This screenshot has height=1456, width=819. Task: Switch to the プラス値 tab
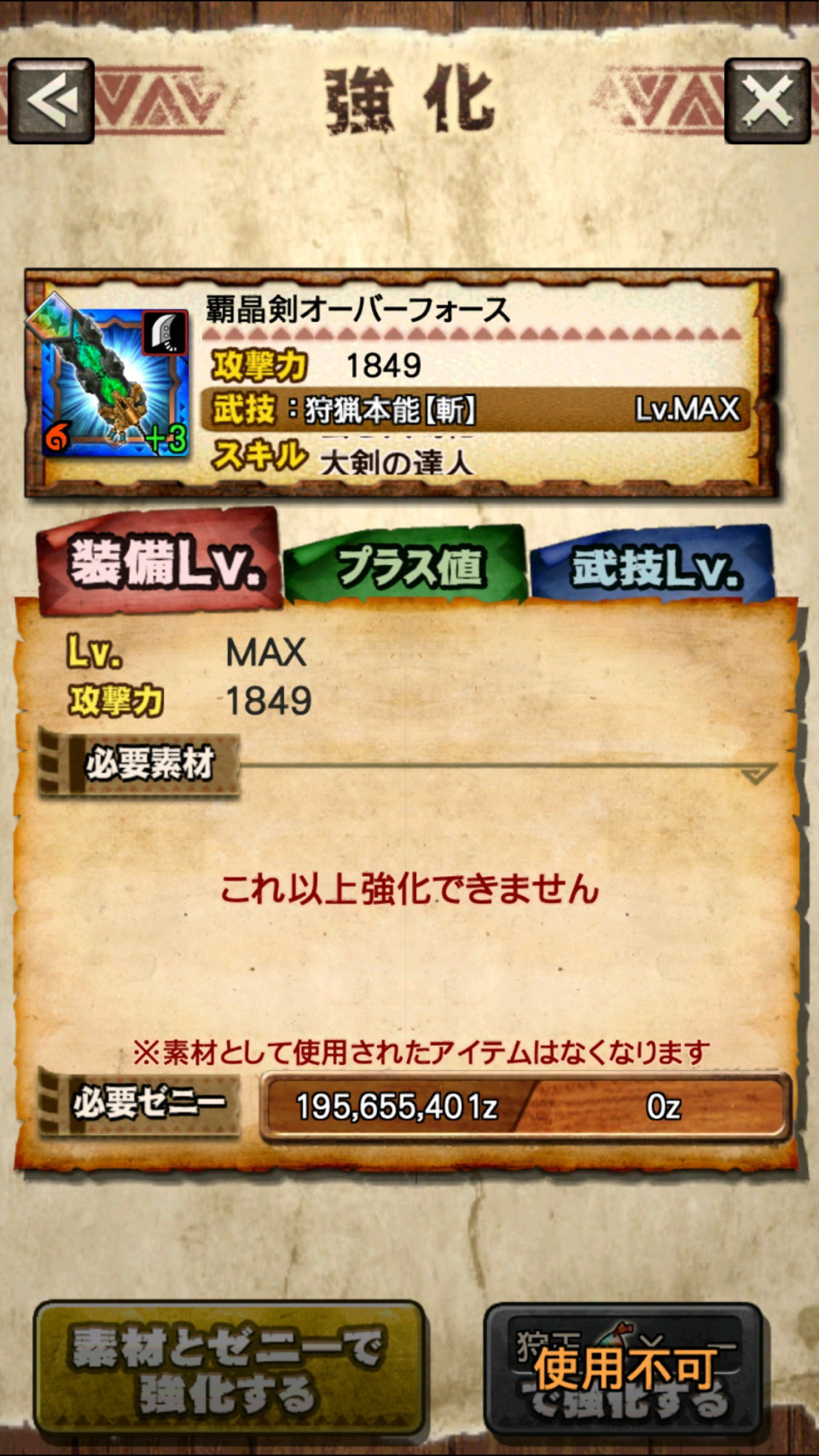tap(408, 566)
